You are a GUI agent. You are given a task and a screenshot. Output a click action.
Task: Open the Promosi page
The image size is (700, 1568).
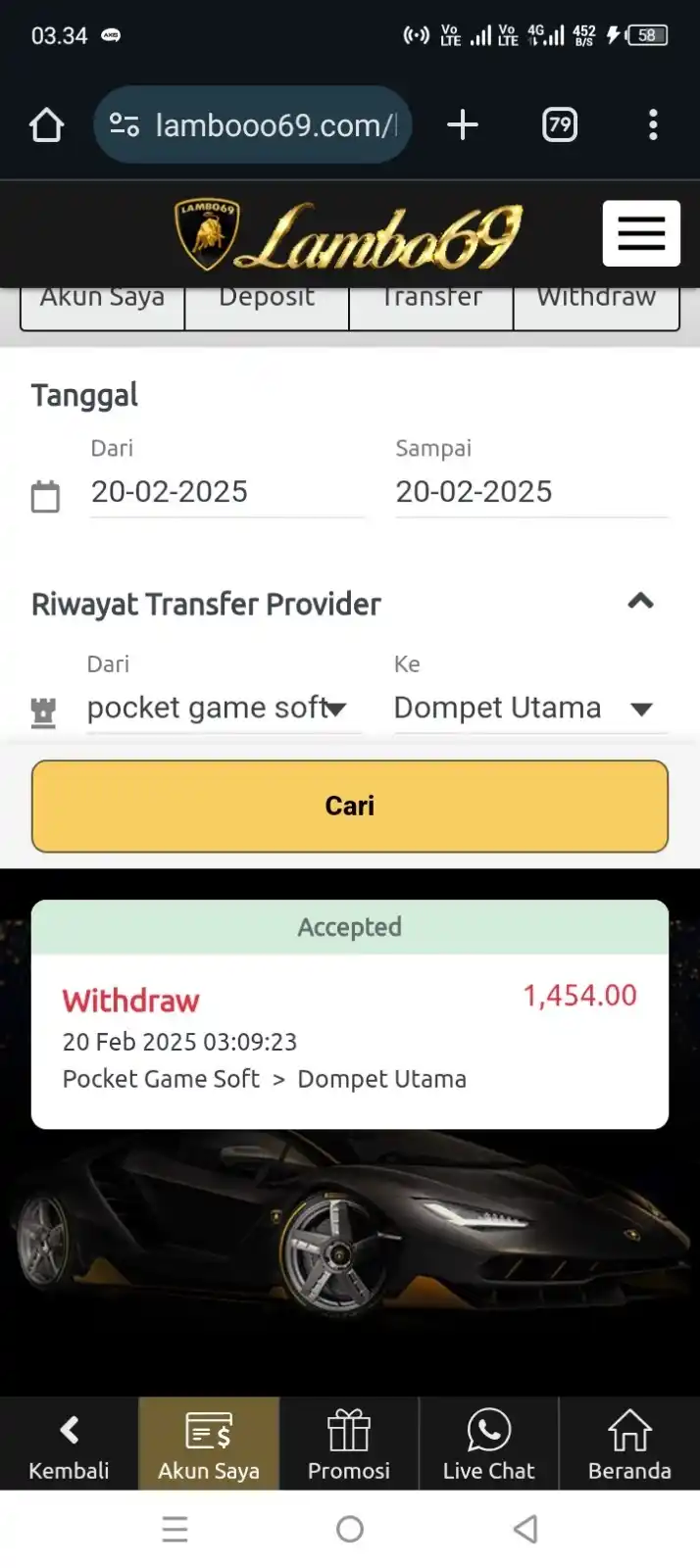349,1445
